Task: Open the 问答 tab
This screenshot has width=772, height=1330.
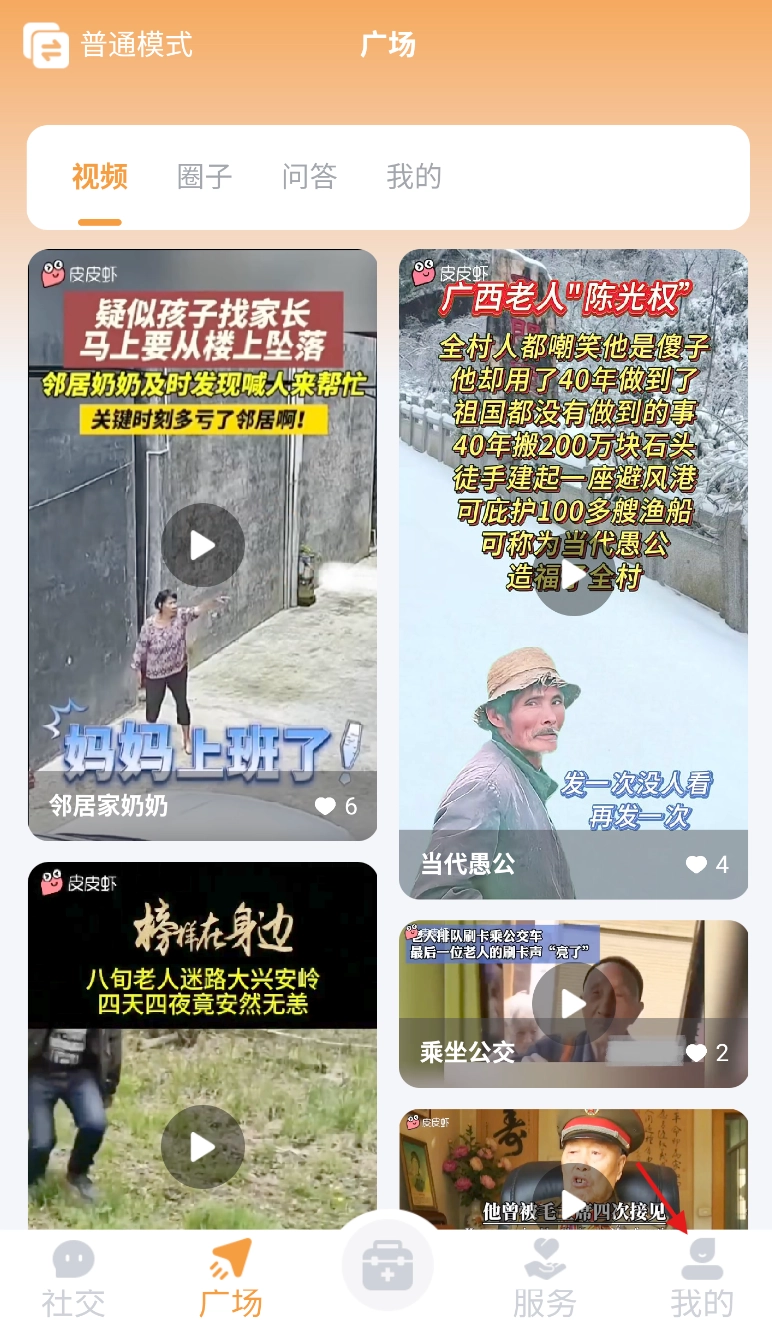Action: coord(309,177)
